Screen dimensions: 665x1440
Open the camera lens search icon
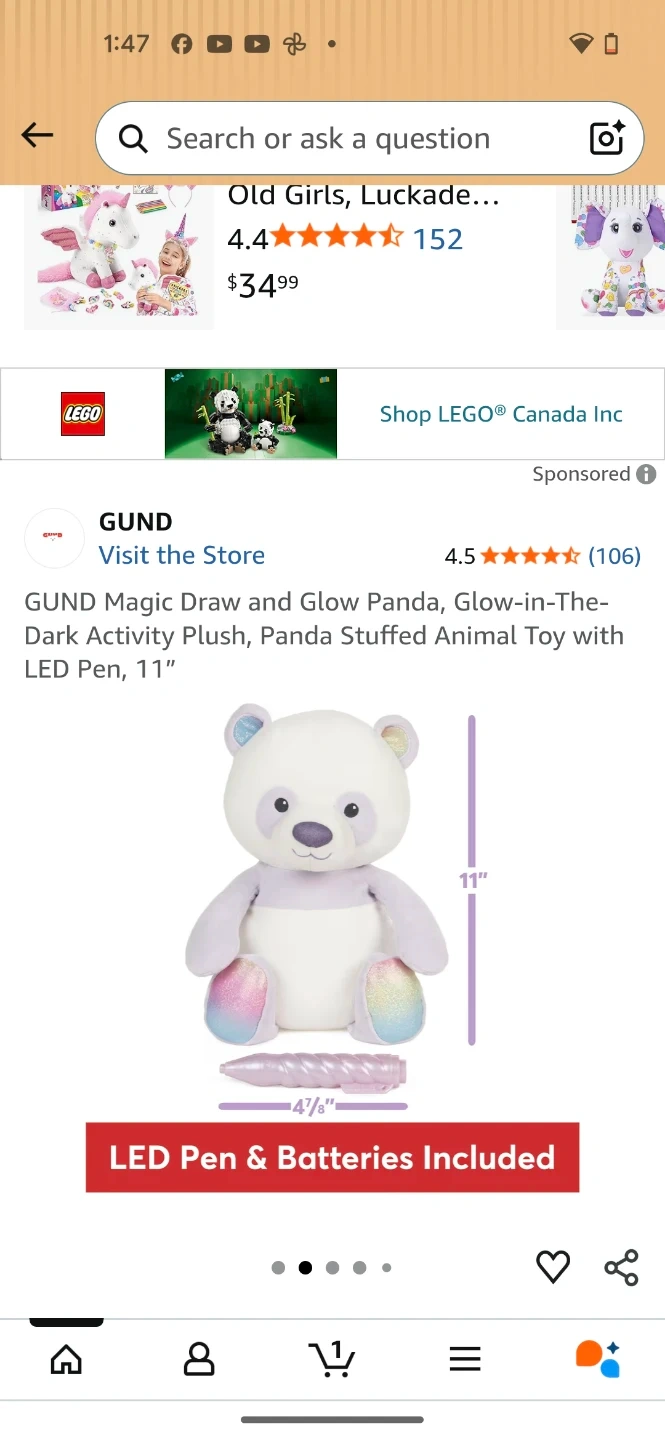[x=607, y=138]
